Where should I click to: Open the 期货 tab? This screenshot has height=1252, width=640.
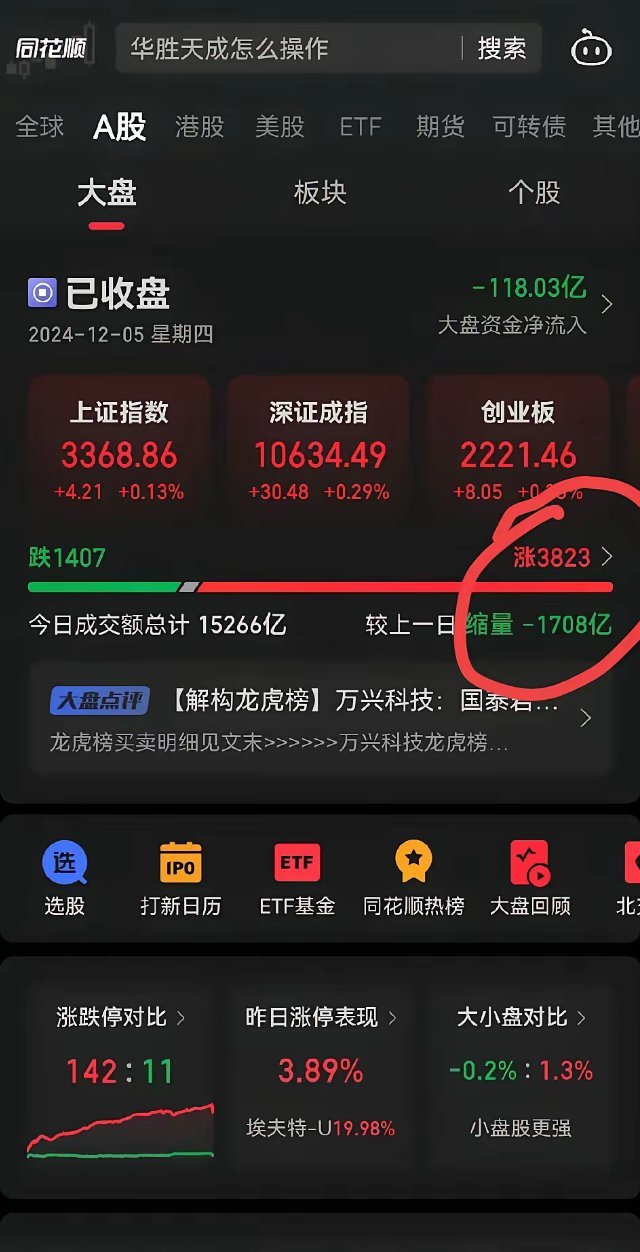point(440,127)
